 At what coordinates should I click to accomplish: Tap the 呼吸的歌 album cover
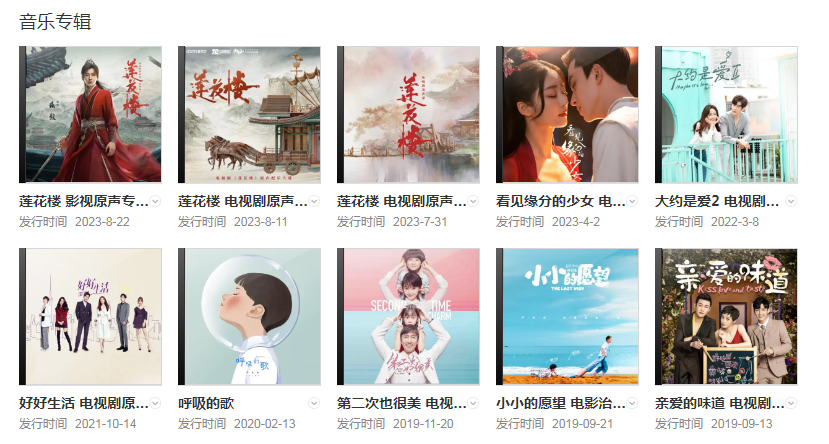pos(249,317)
